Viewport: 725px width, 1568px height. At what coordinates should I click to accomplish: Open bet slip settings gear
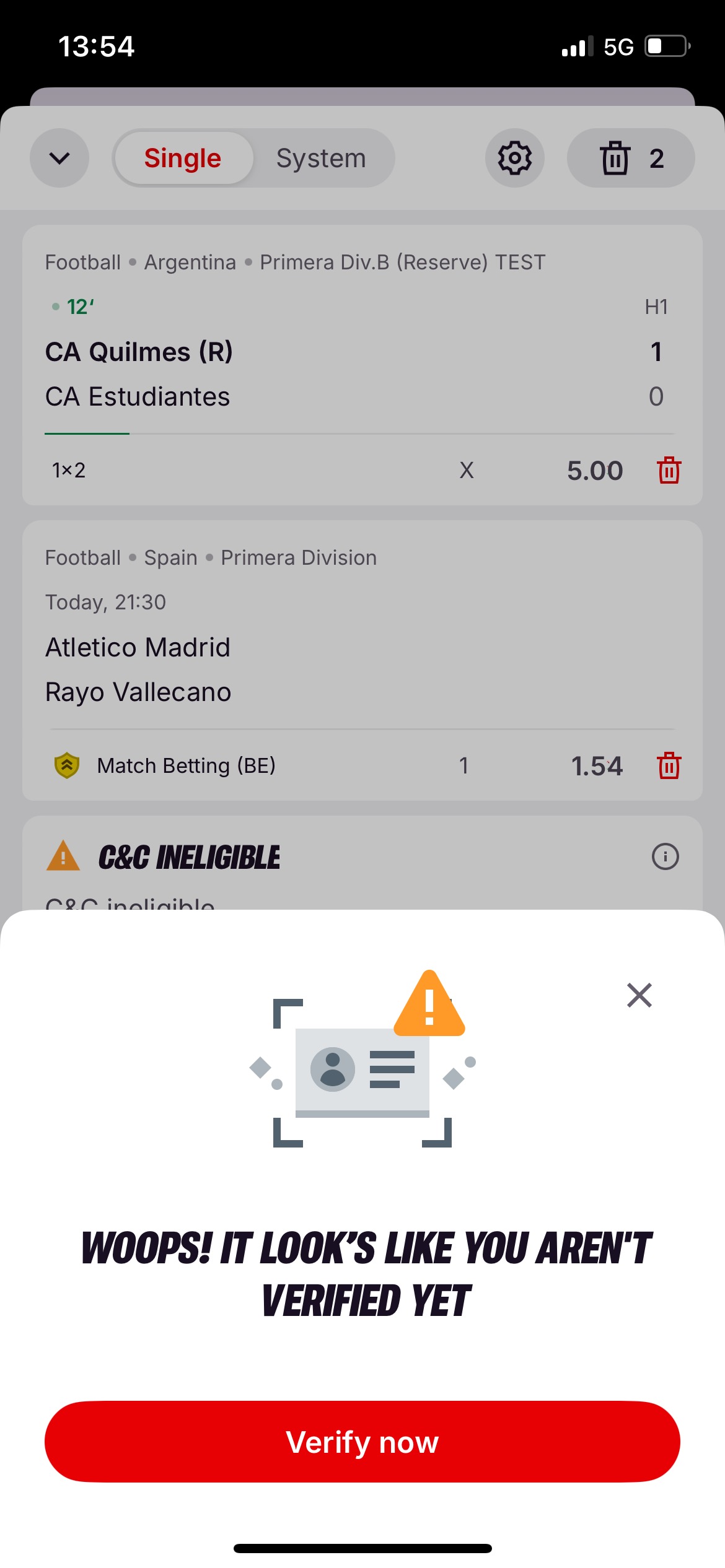[514, 158]
